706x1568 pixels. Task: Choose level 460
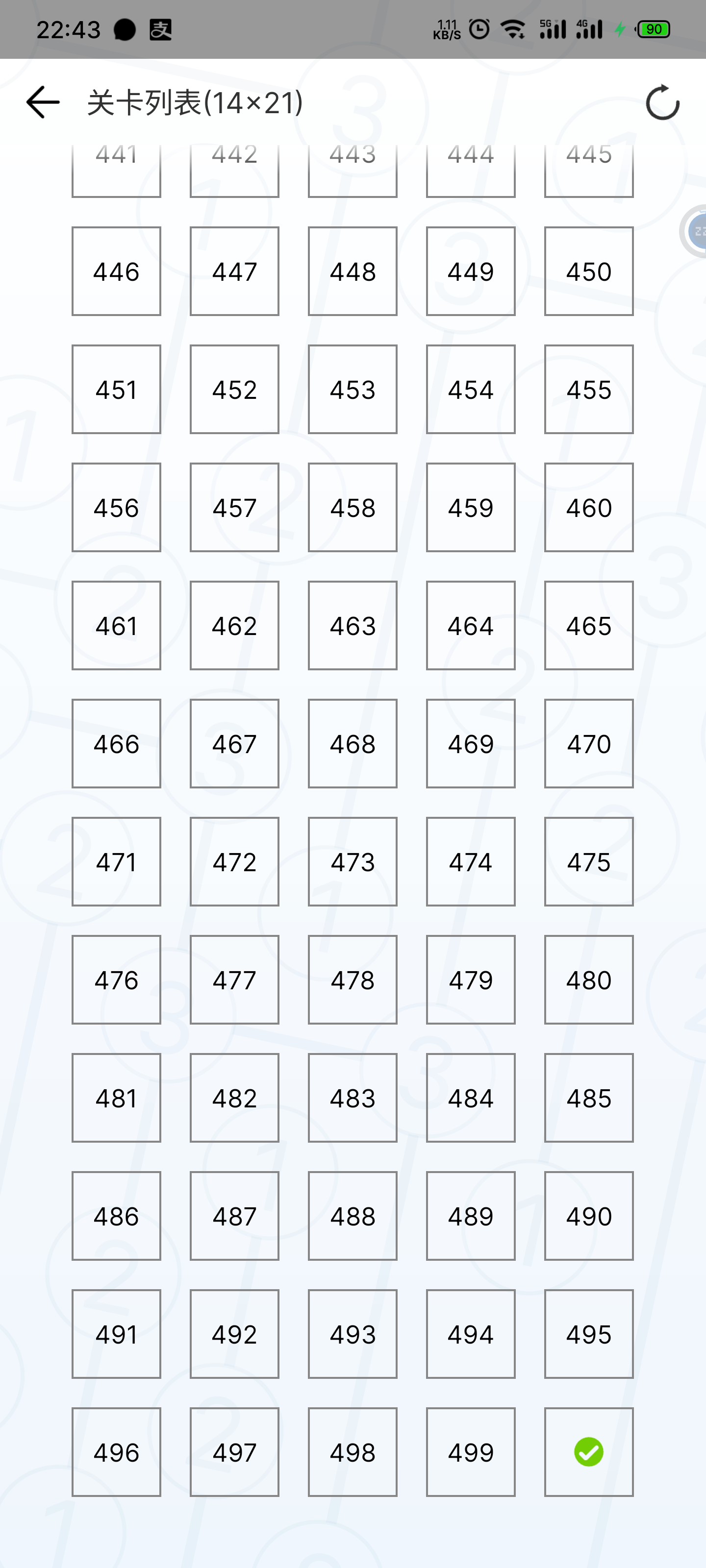tap(588, 508)
